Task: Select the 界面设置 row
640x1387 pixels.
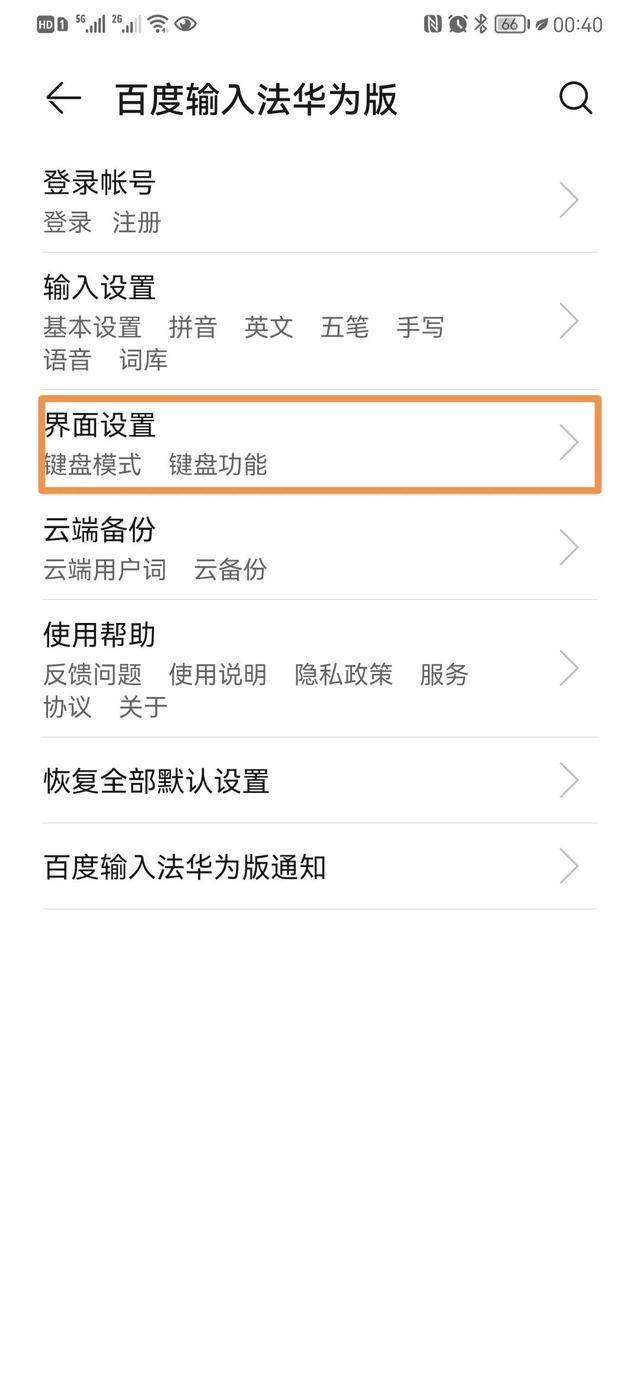Action: (x=320, y=444)
